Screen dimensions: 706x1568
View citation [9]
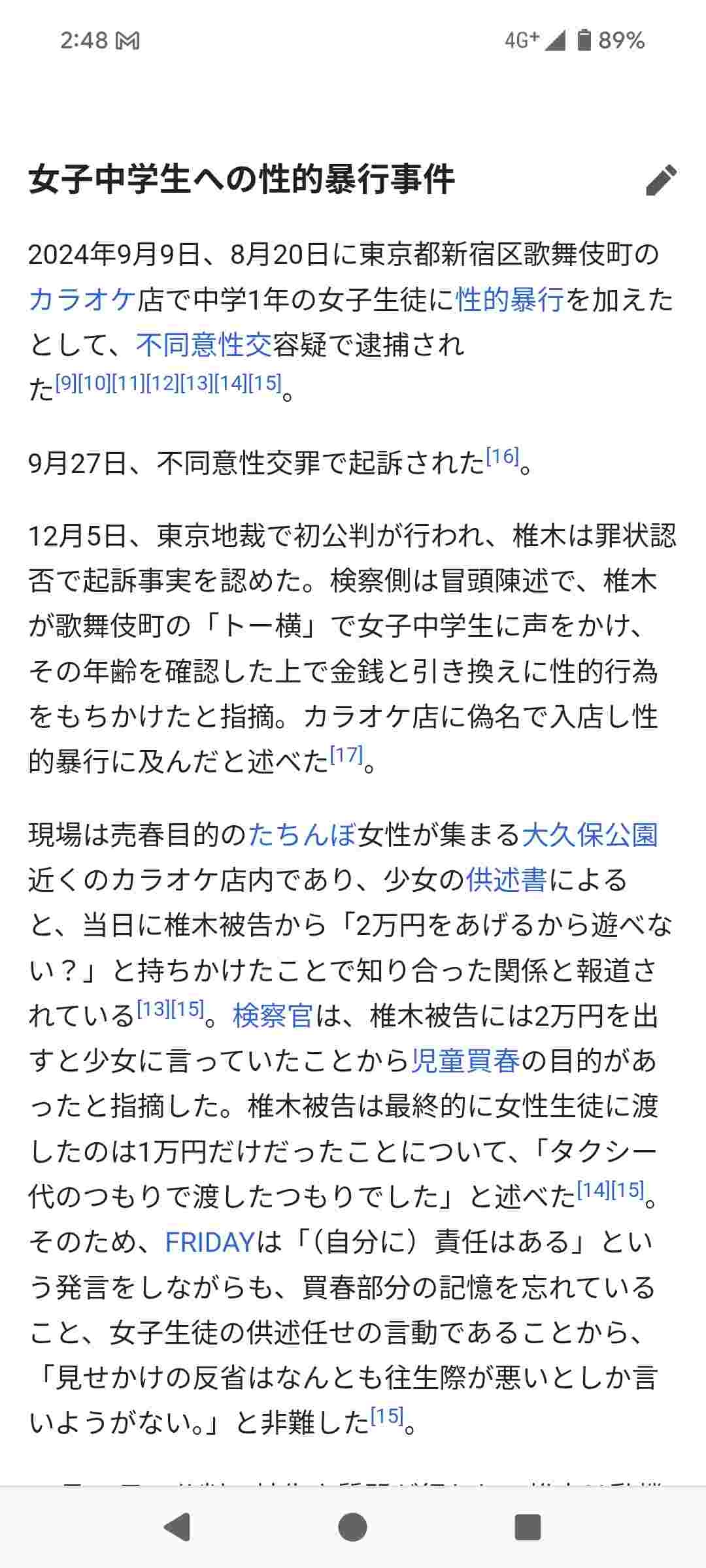66,383
